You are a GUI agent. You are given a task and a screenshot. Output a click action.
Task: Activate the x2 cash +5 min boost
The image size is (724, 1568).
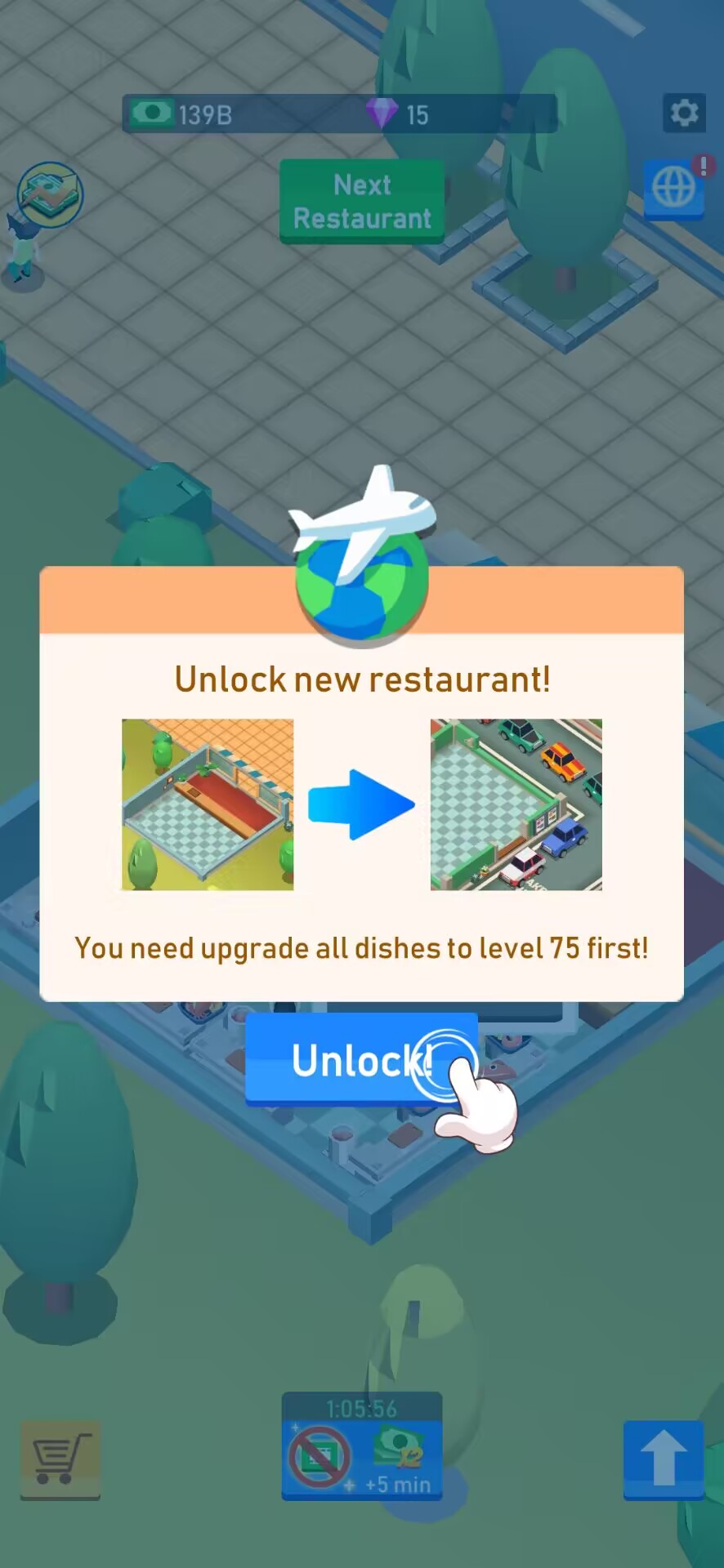(362, 1458)
